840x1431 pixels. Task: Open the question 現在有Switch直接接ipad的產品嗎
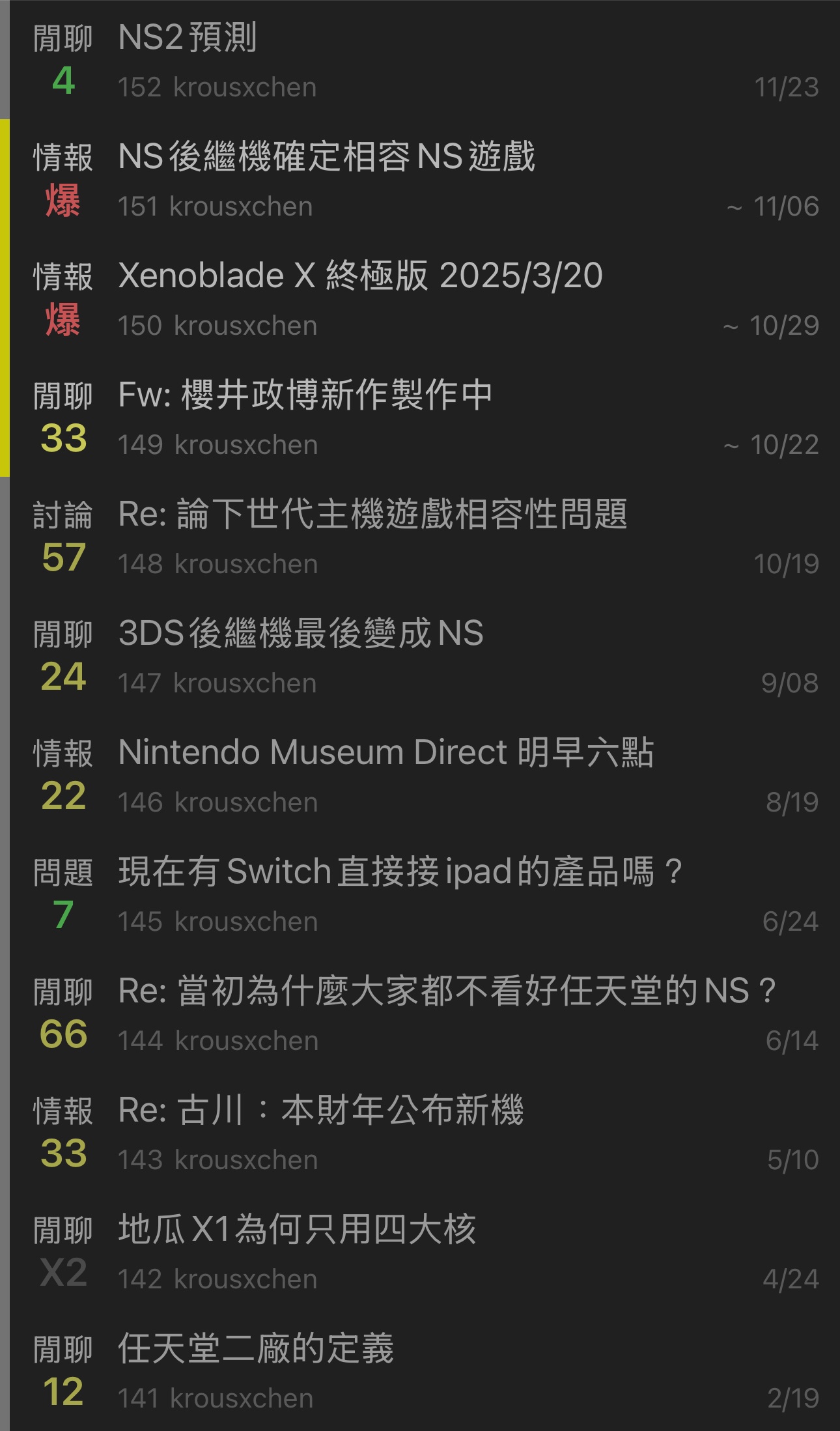399,872
